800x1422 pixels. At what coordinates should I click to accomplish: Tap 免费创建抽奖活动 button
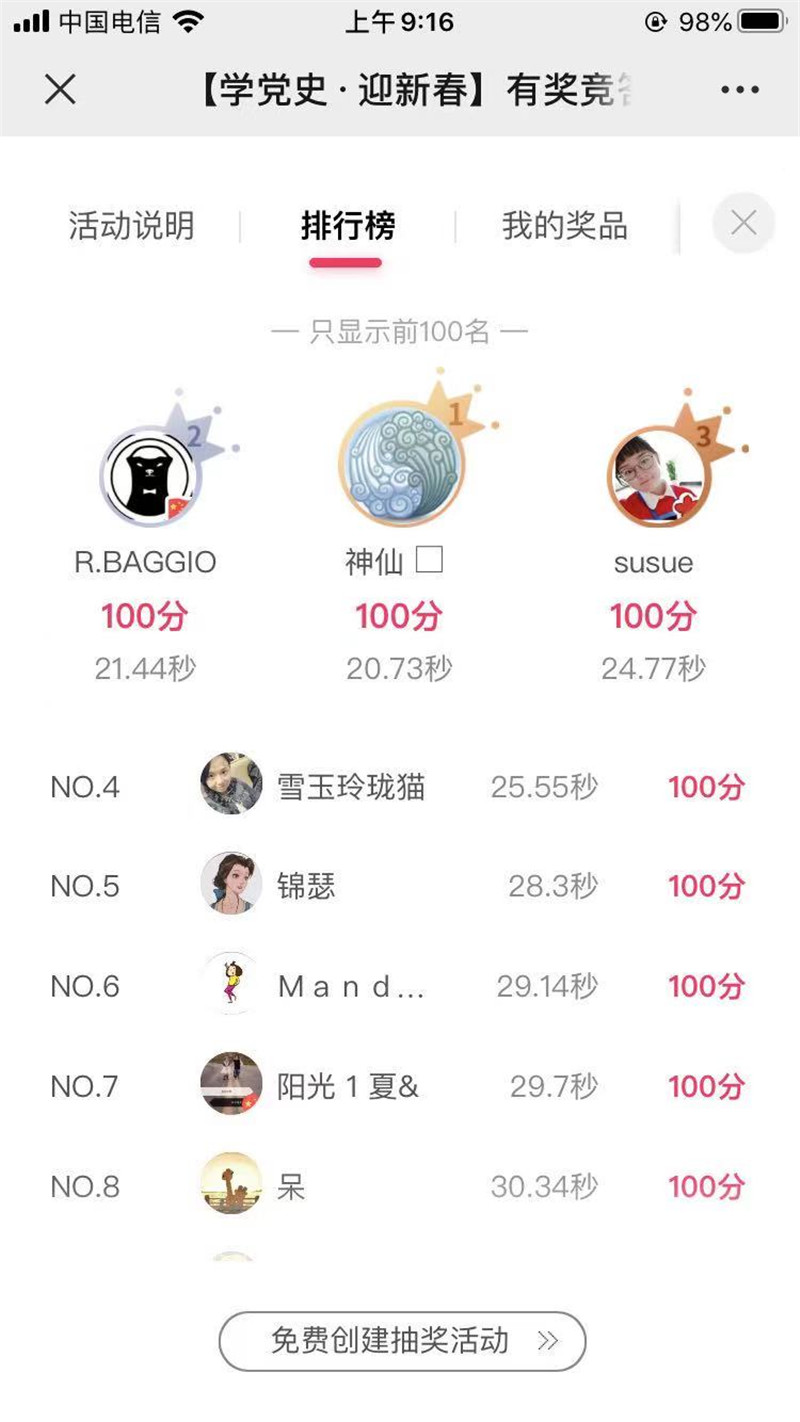[402, 1340]
